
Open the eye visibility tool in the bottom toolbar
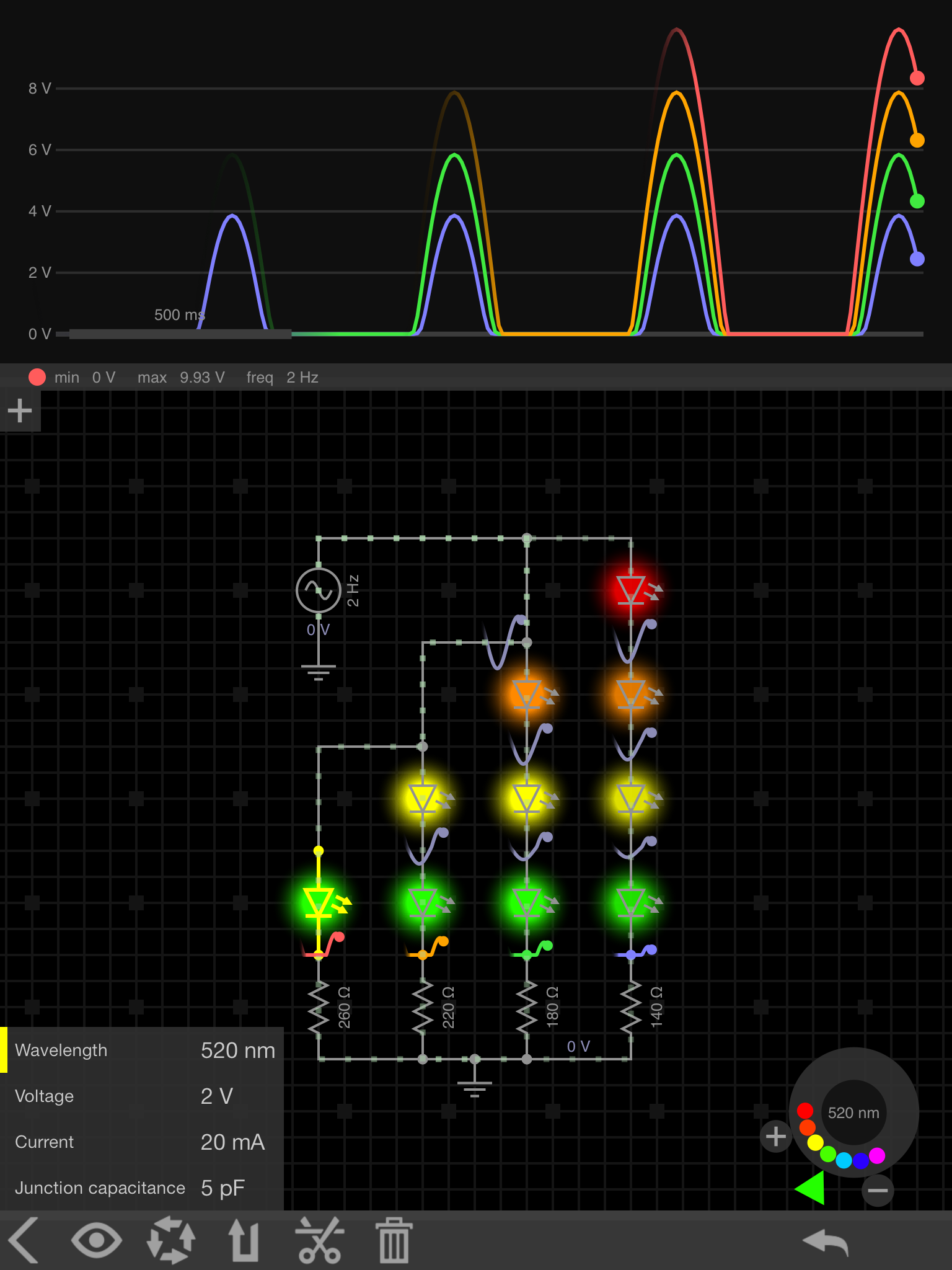(97, 1240)
